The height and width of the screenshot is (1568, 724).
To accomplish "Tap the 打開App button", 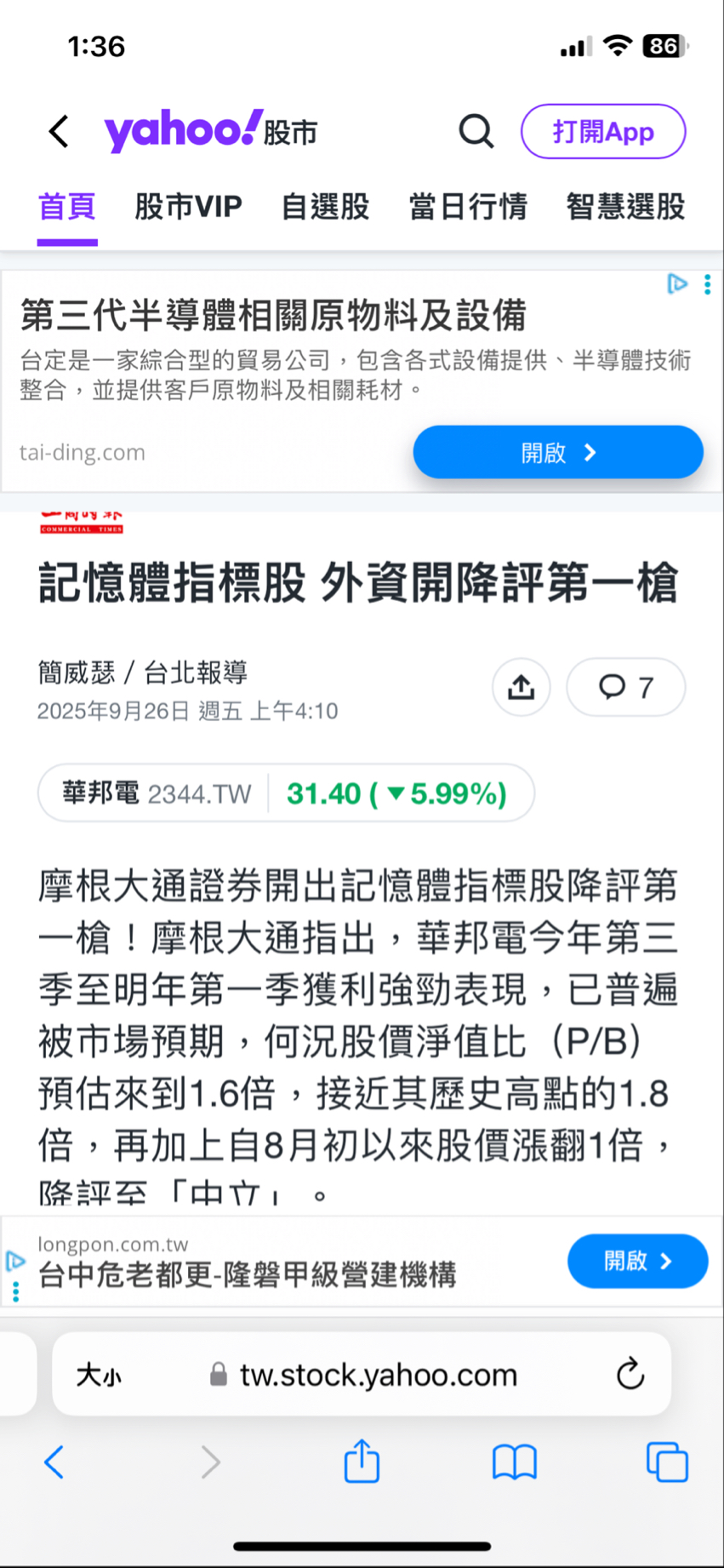I will coord(602,132).
